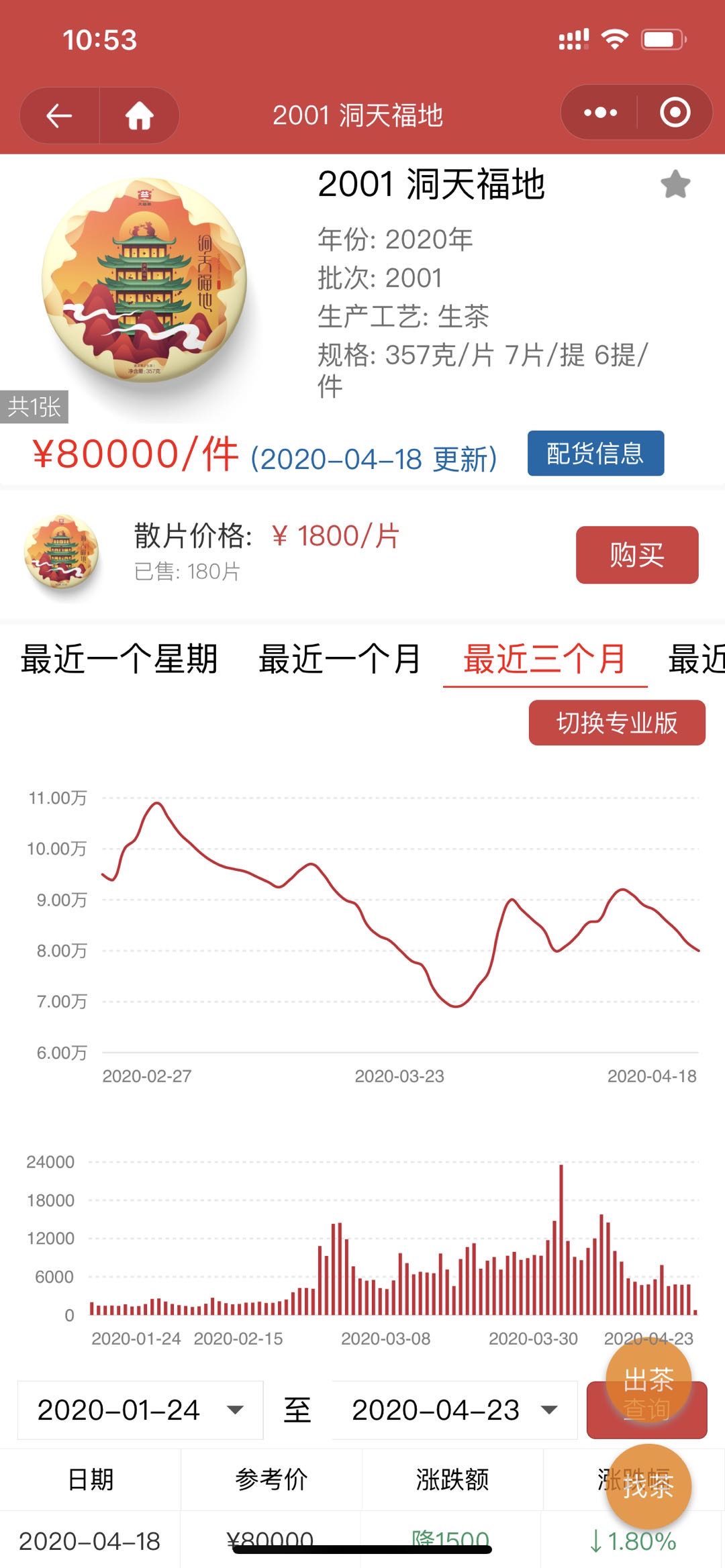This screenshot has height=1568, width=725.
Task: Select the 最近三个月 tab
Action: point(544,658)
